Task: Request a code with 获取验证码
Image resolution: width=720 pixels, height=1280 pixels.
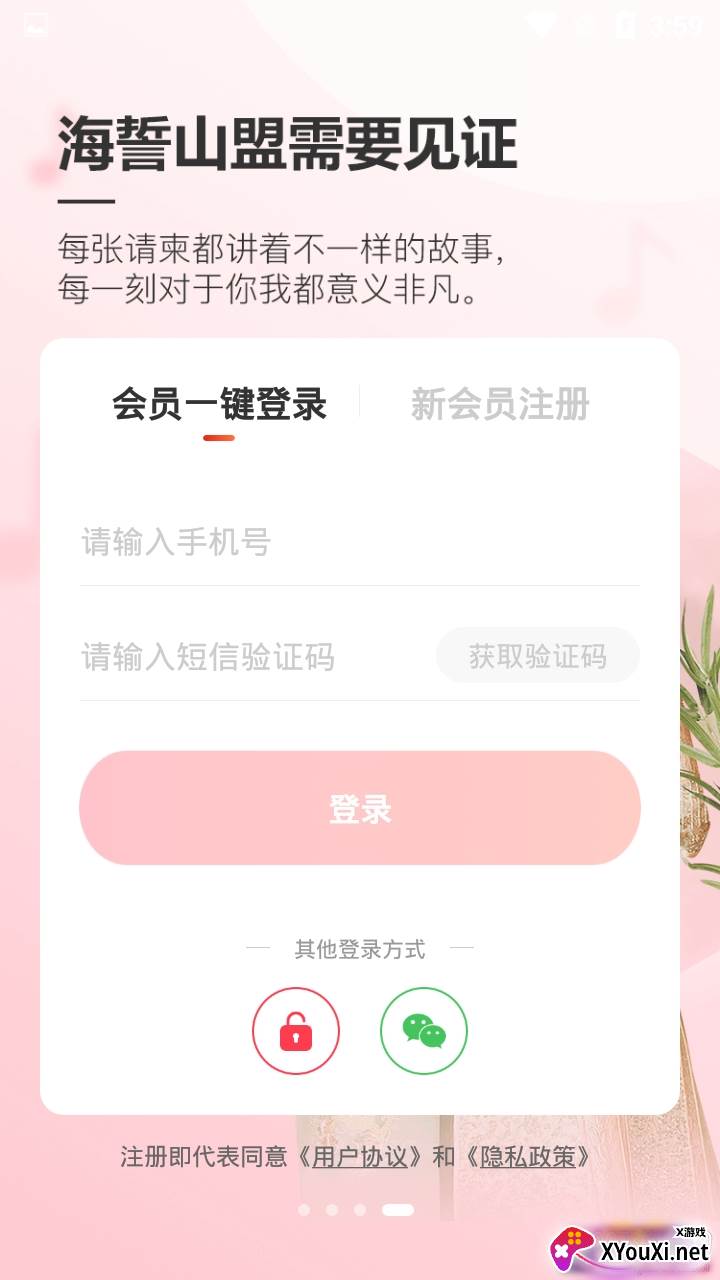Action: pyautogui.click(x=537, y=656)
